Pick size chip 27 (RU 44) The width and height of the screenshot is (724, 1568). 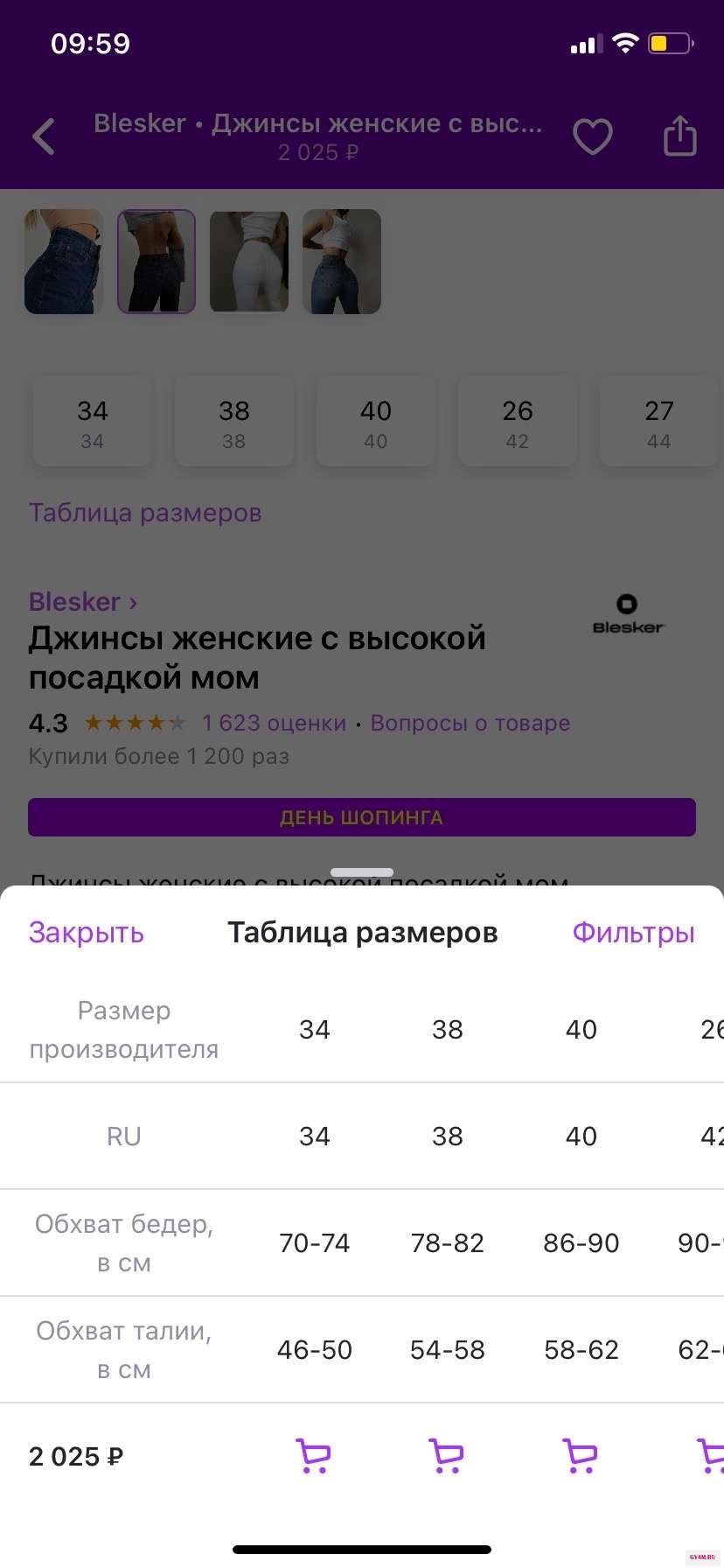(658, 423)
